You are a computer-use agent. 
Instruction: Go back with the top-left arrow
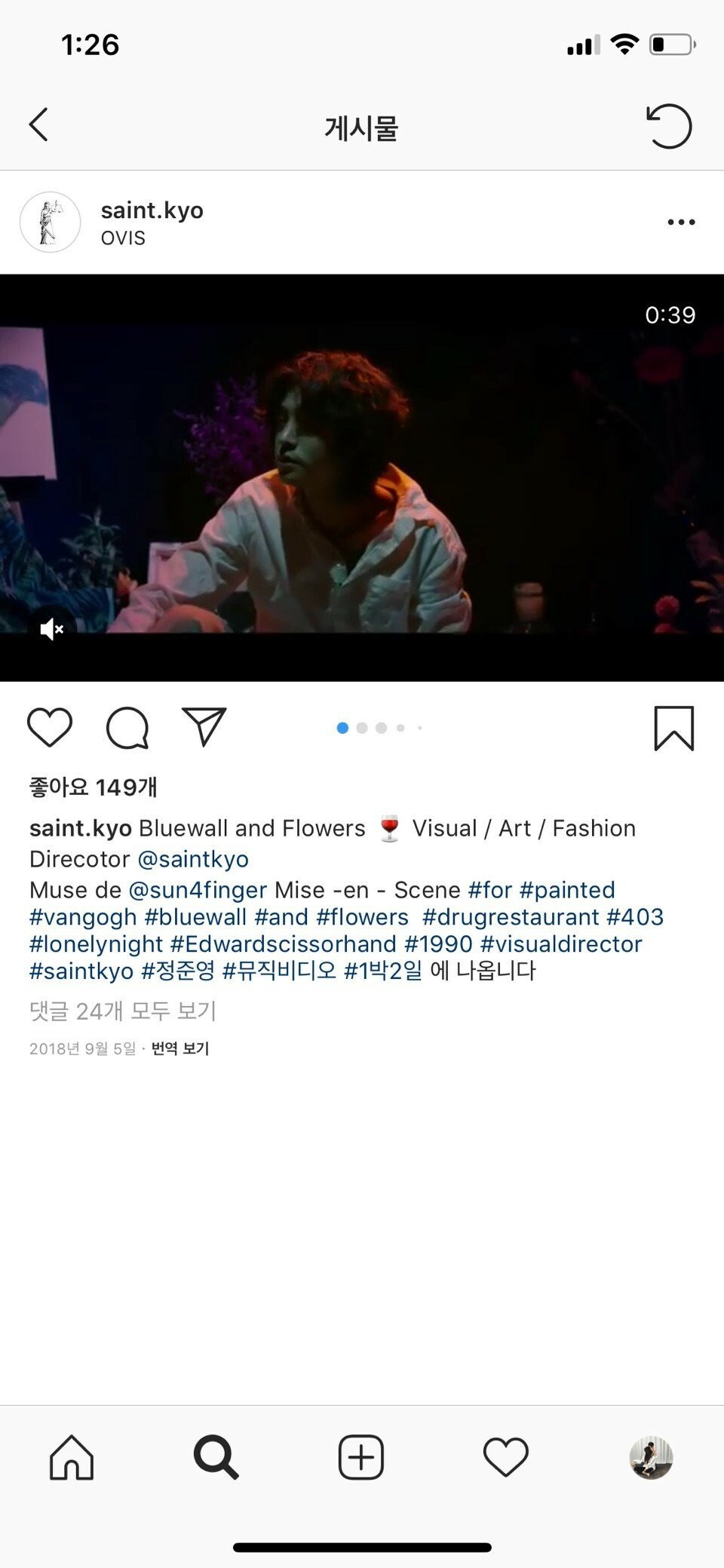pyautogui.click(x=39, y=124)
